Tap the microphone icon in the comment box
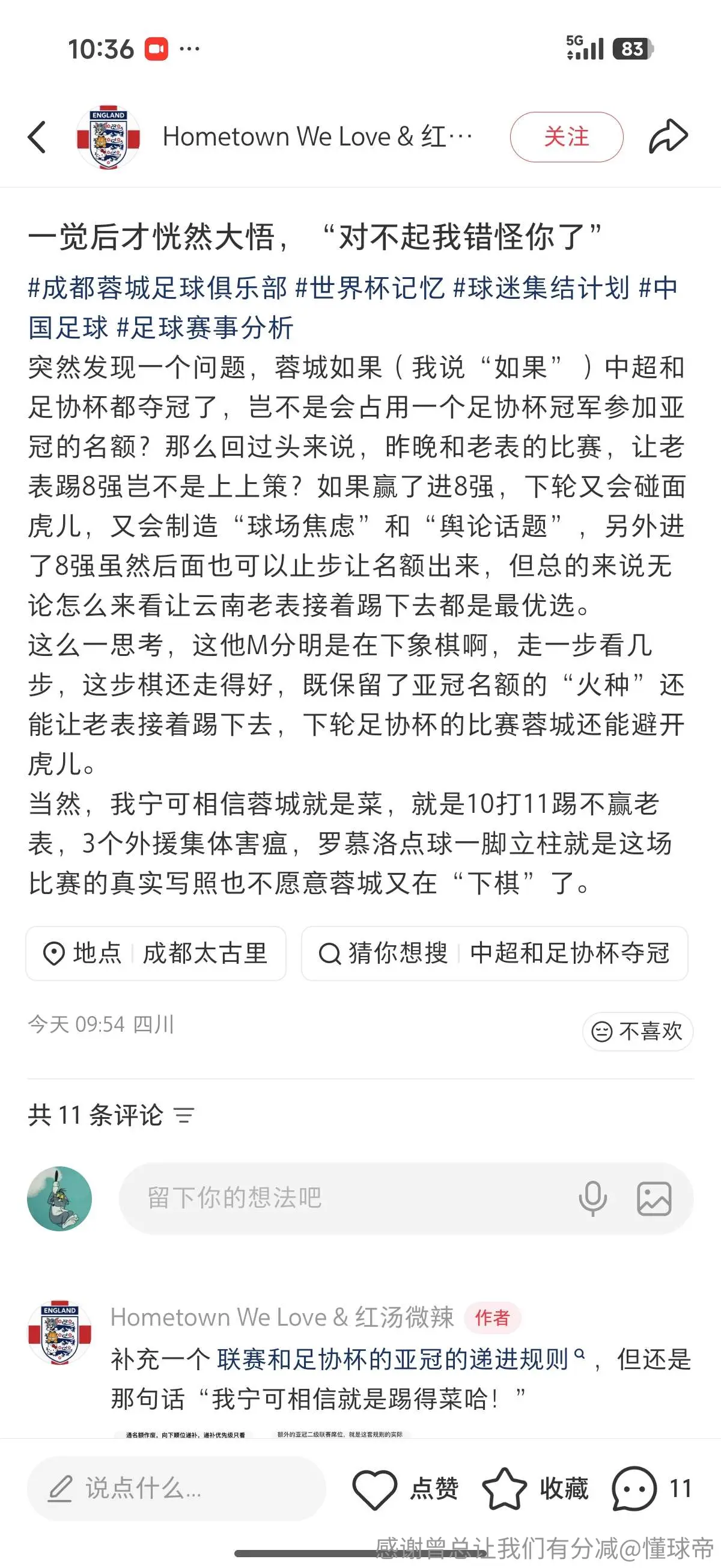Viewport: 721px width, 1568px height. (x=592, y=1198)
